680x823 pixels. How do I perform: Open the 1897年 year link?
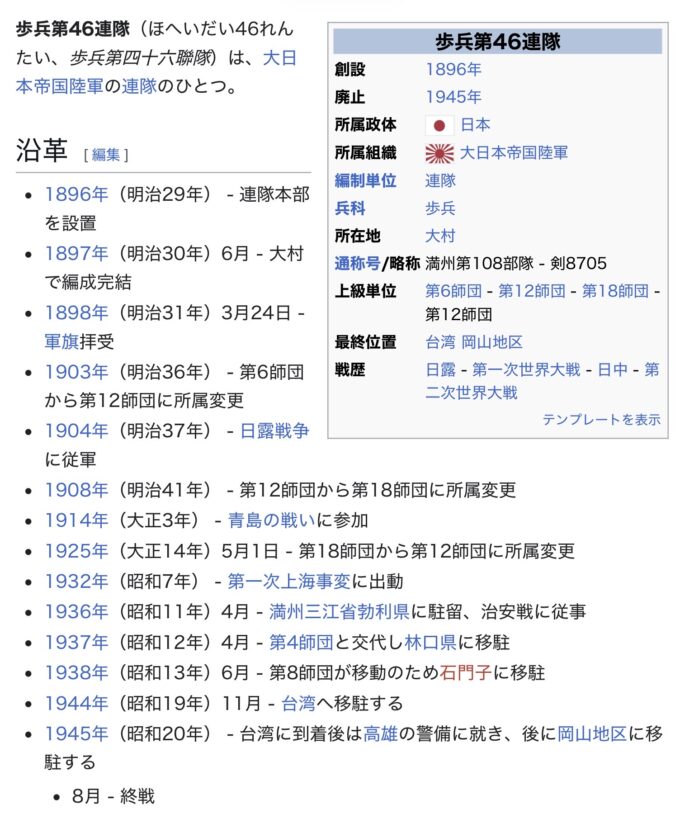point(76,254)
